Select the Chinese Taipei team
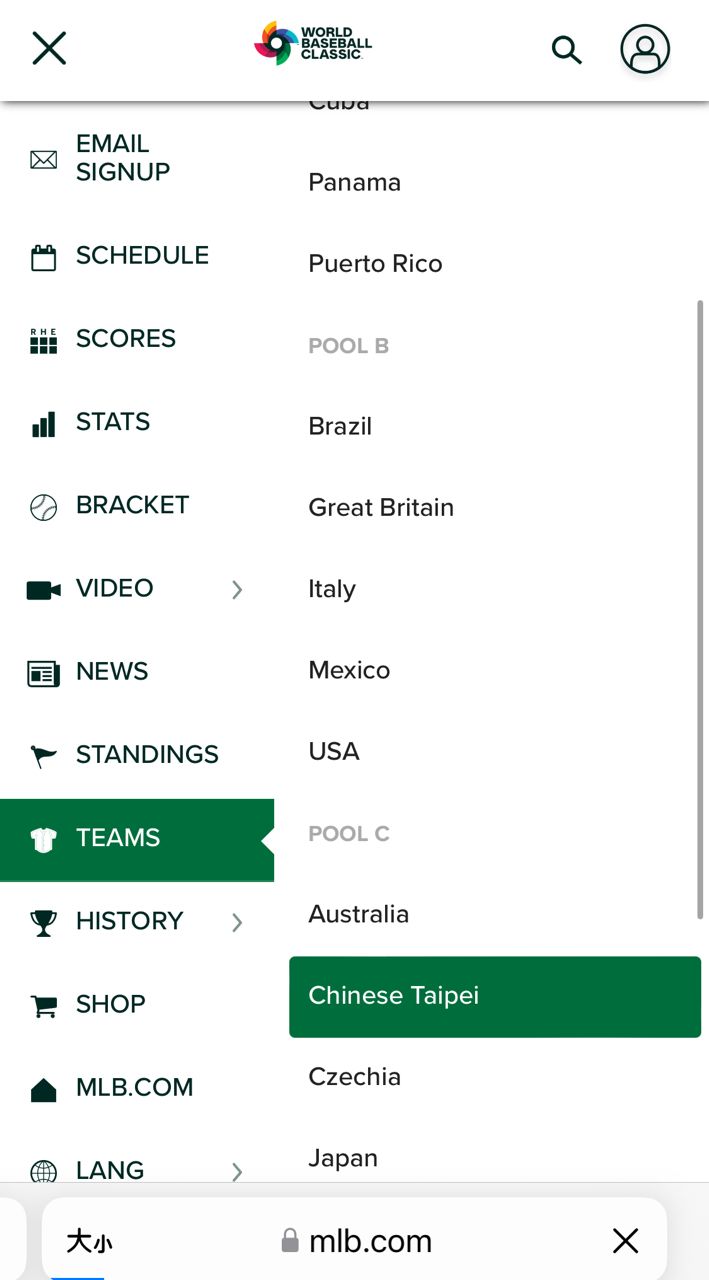Image resolution: width=709 pixels, height=1280 pixels. click(x=495, y=996)
